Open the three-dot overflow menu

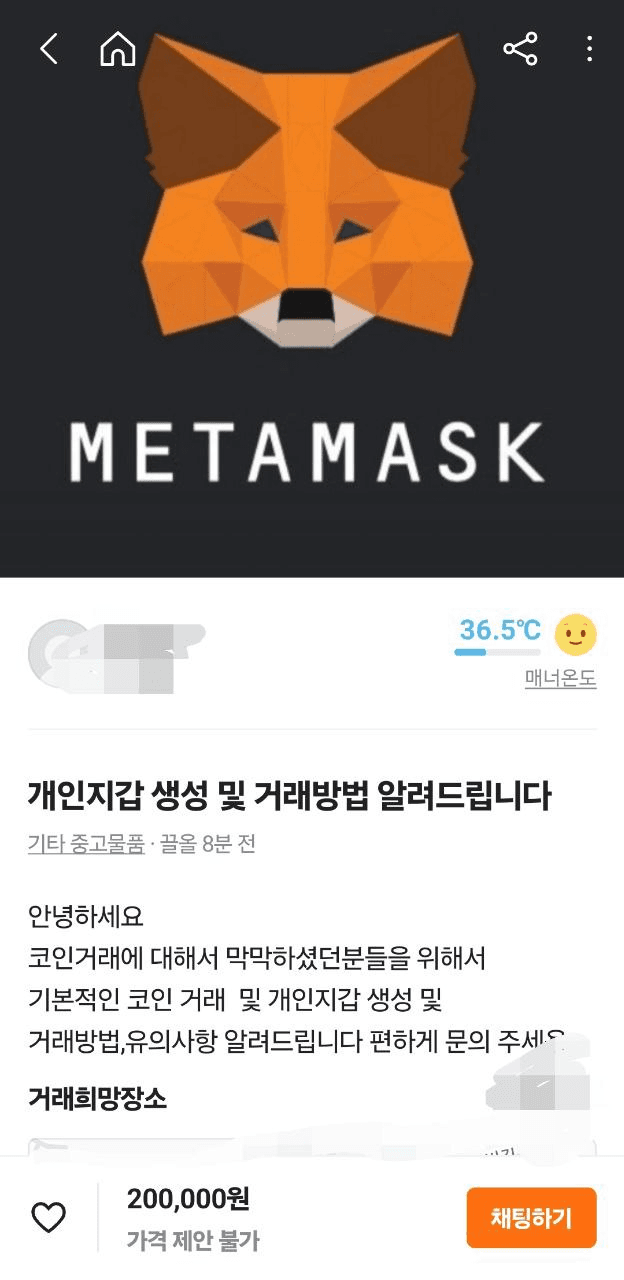tap(589, 48)
